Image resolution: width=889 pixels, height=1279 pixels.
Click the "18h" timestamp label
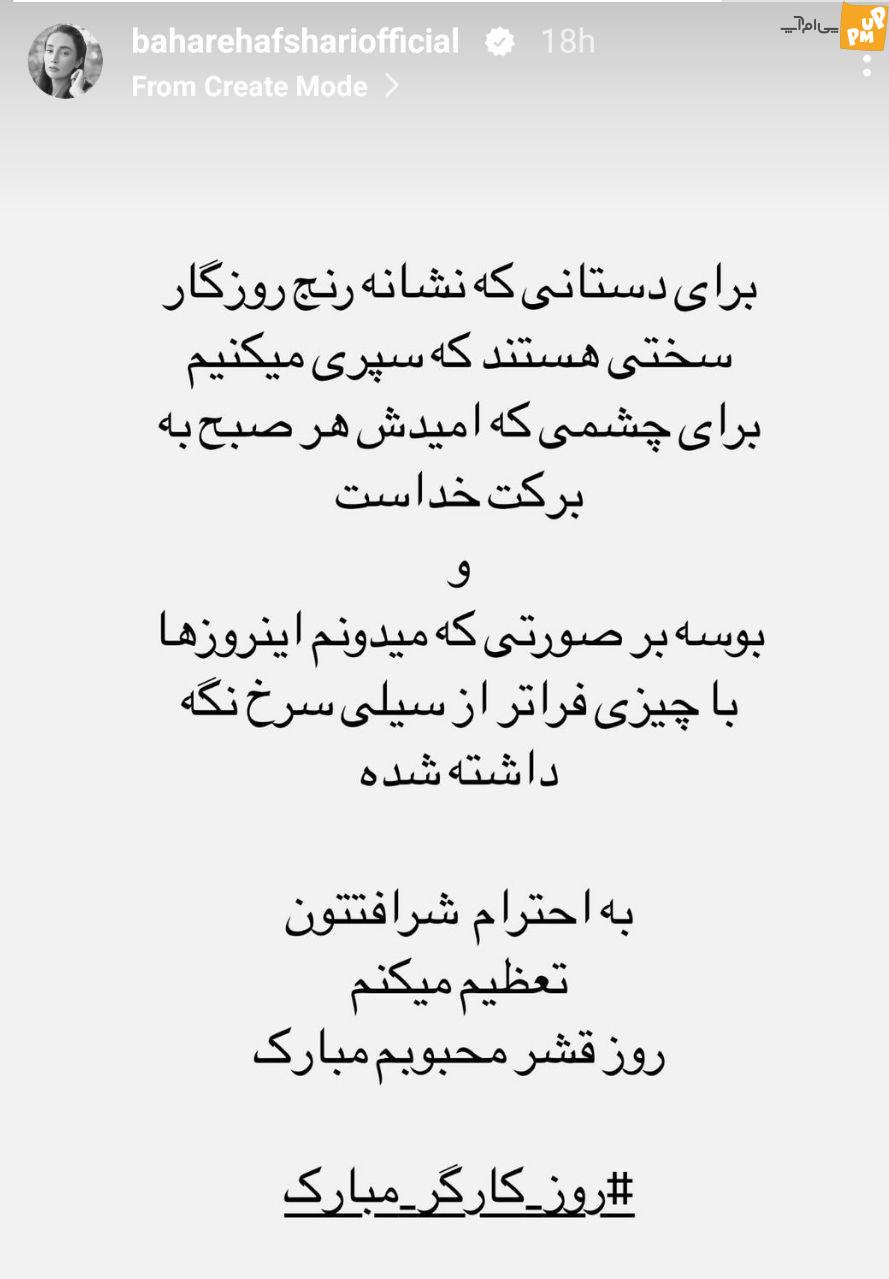pos(567,42)
